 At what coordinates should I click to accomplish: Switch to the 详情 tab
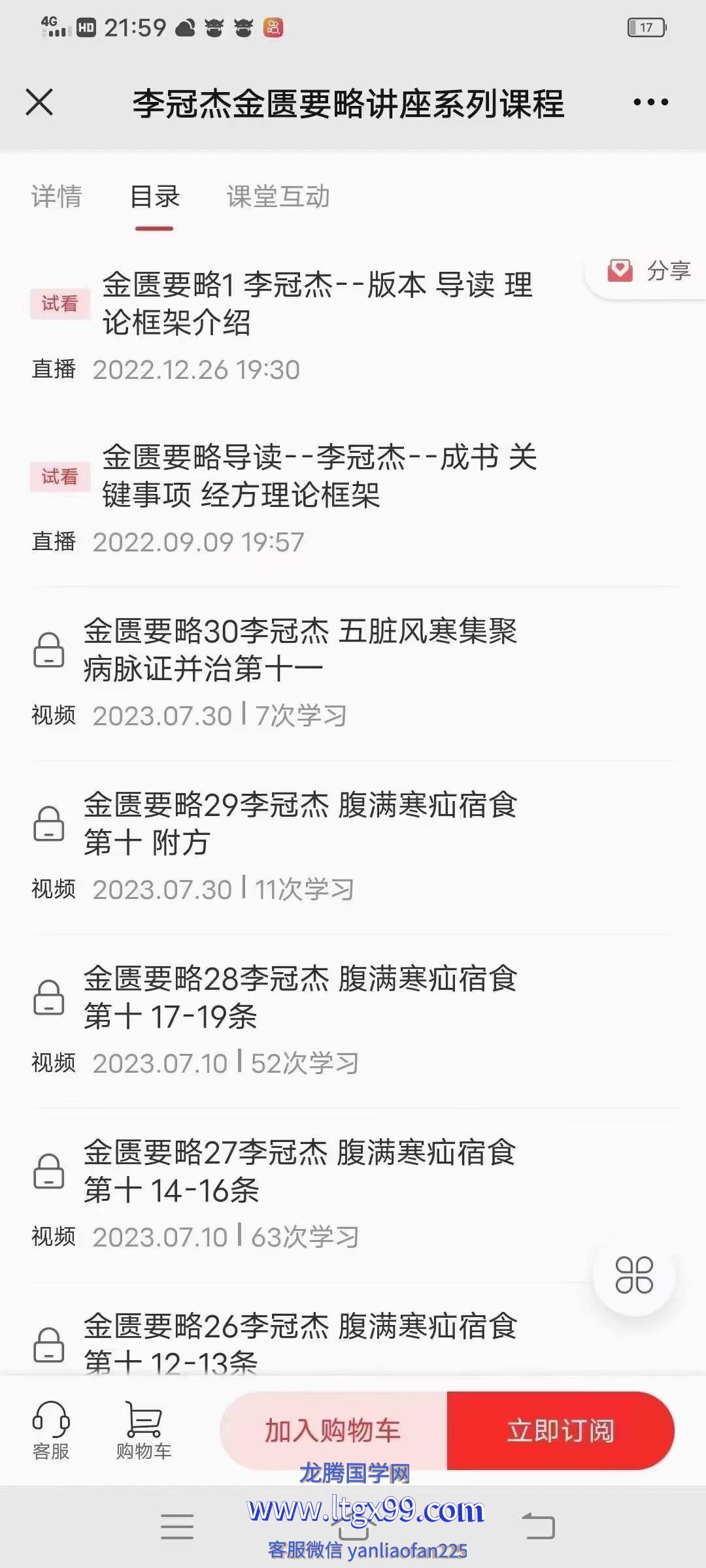(x=57, y=197)
